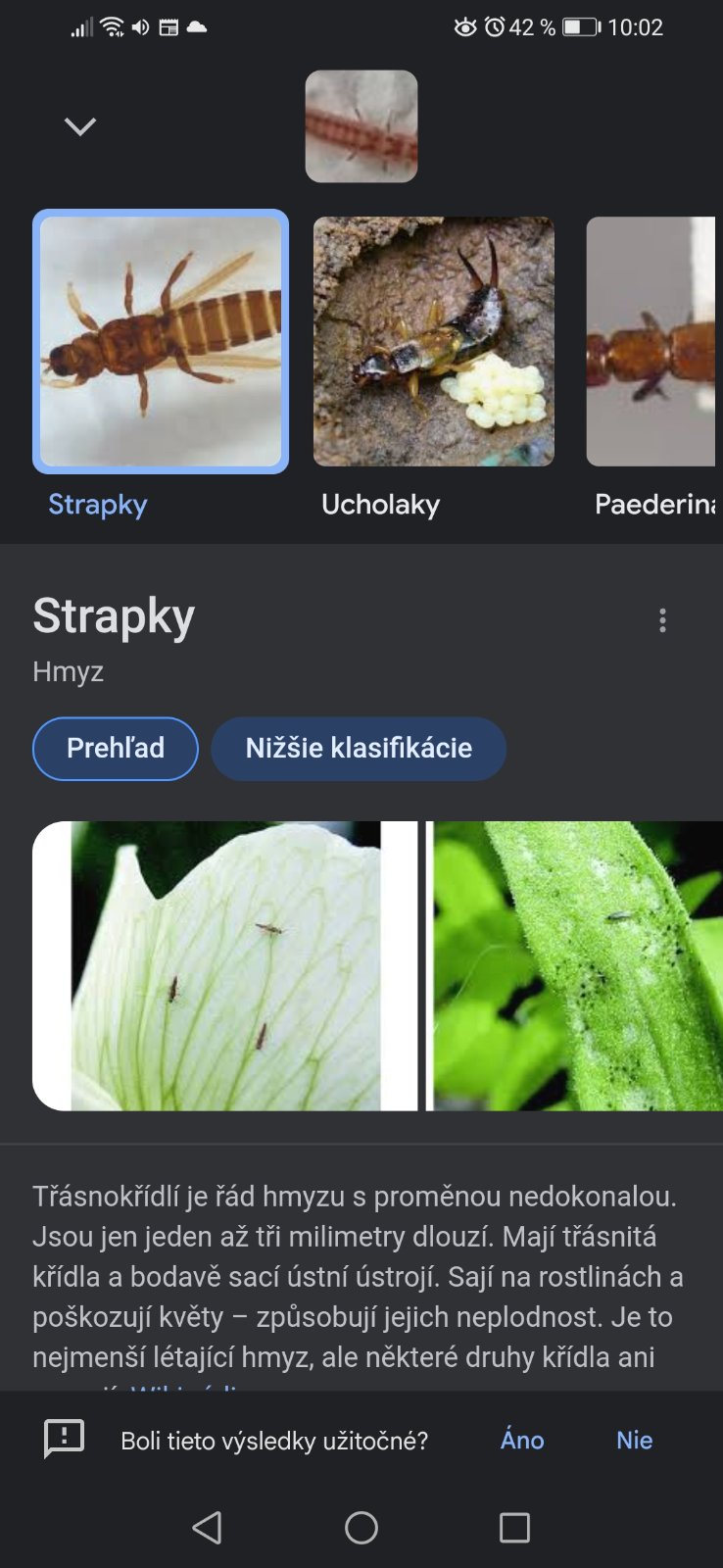This screenshot has width=723, height=1568.
Task: Answer Nie to the results feedback
Action: pyautogui.click(x=634, y=1440)
